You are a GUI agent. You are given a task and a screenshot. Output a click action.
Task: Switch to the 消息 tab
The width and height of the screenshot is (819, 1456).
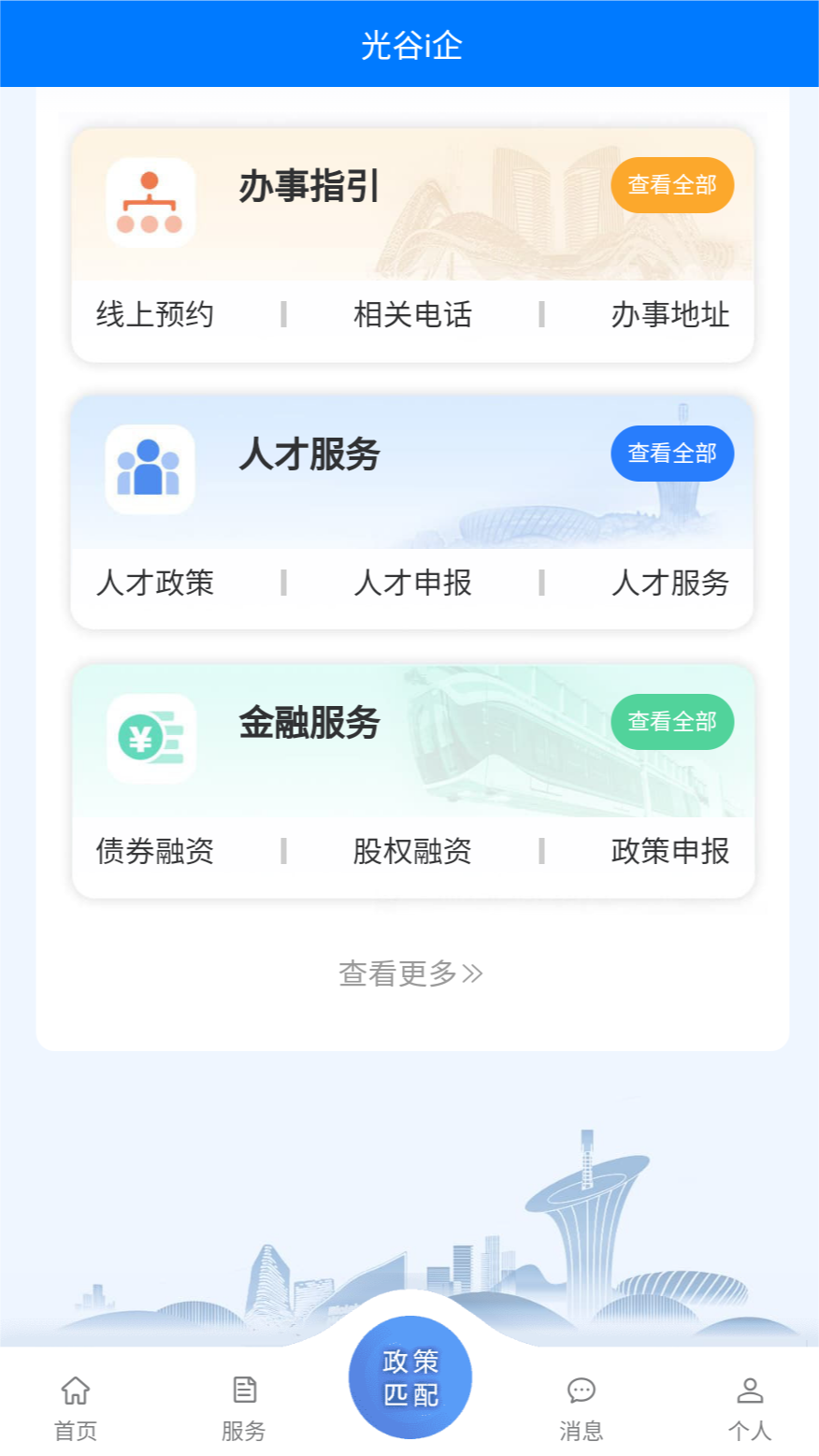pos(582,1410)
